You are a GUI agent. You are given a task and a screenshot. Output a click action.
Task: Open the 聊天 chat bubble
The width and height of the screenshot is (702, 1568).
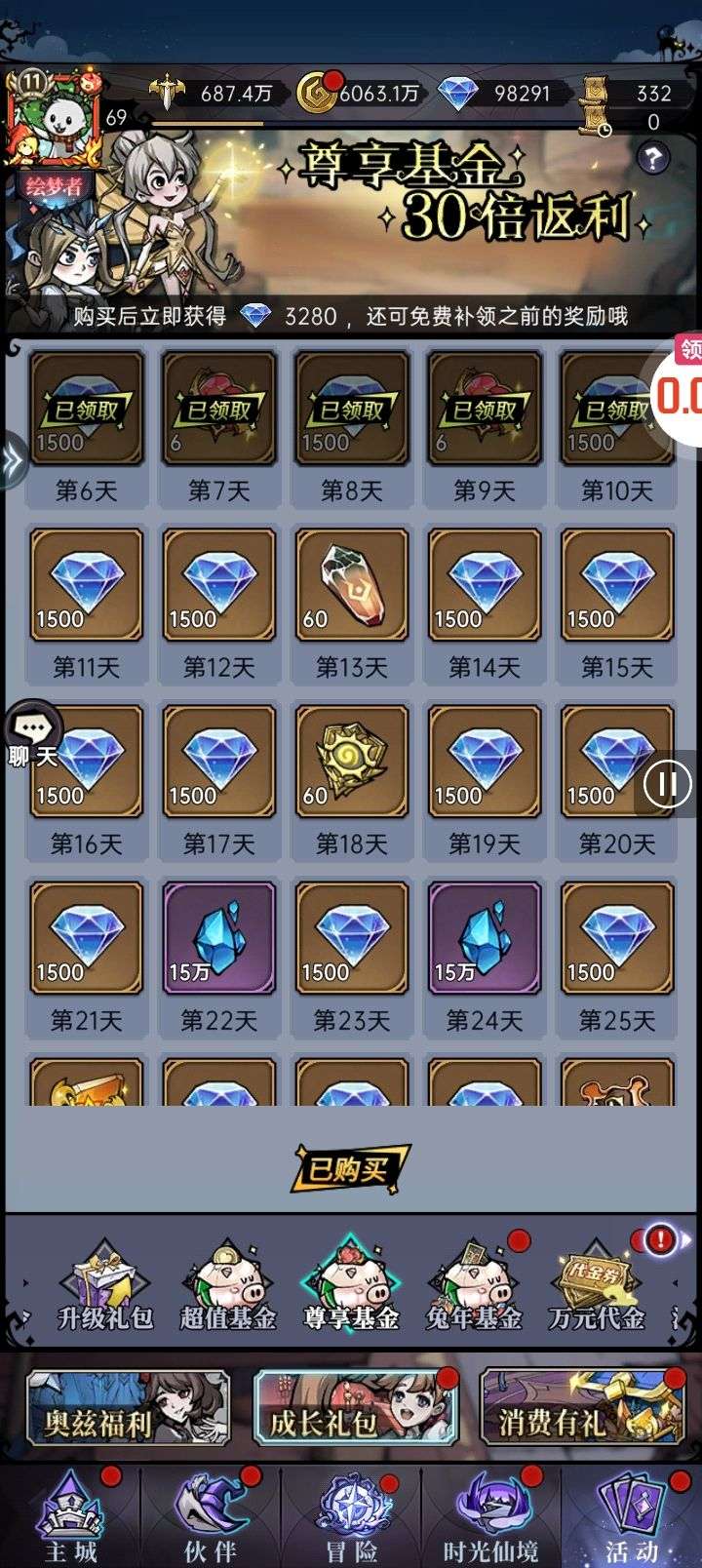(x=34, y=737)
